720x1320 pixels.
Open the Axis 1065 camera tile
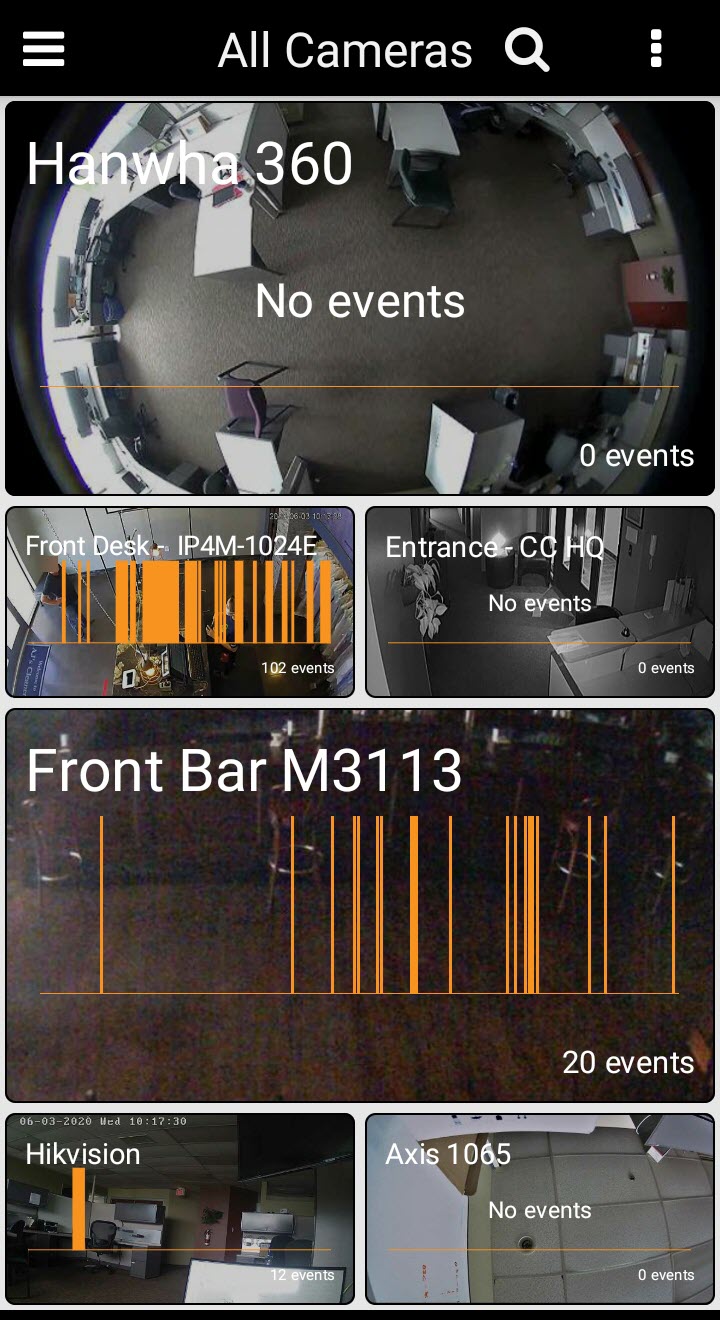tap(540, 1208)
